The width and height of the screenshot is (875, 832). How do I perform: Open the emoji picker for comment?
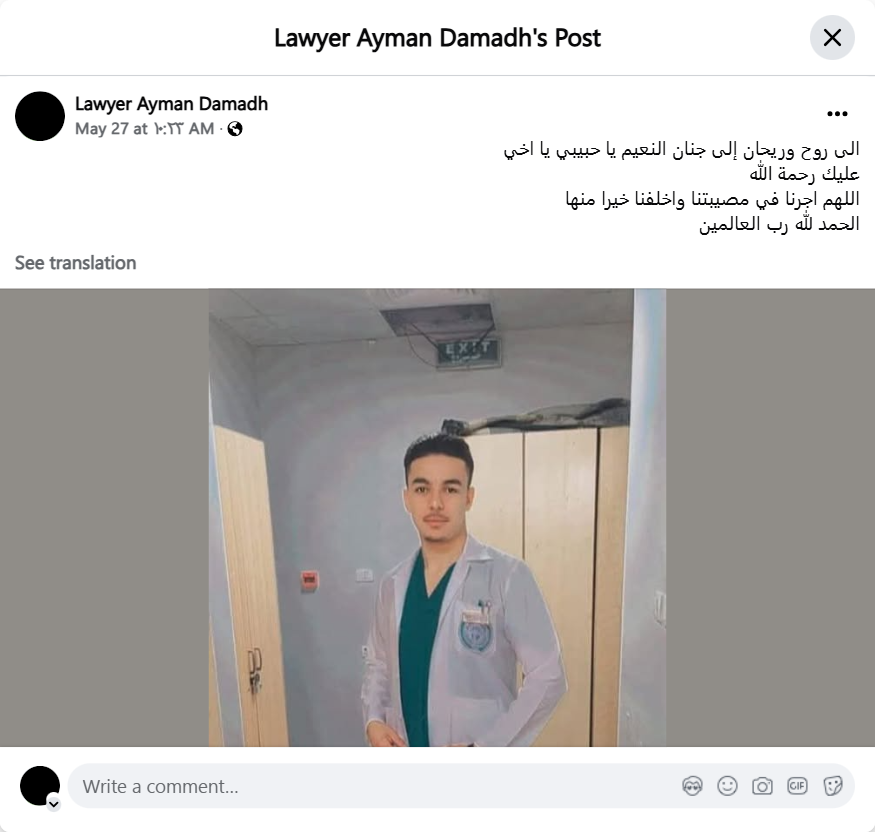[727, 786]
